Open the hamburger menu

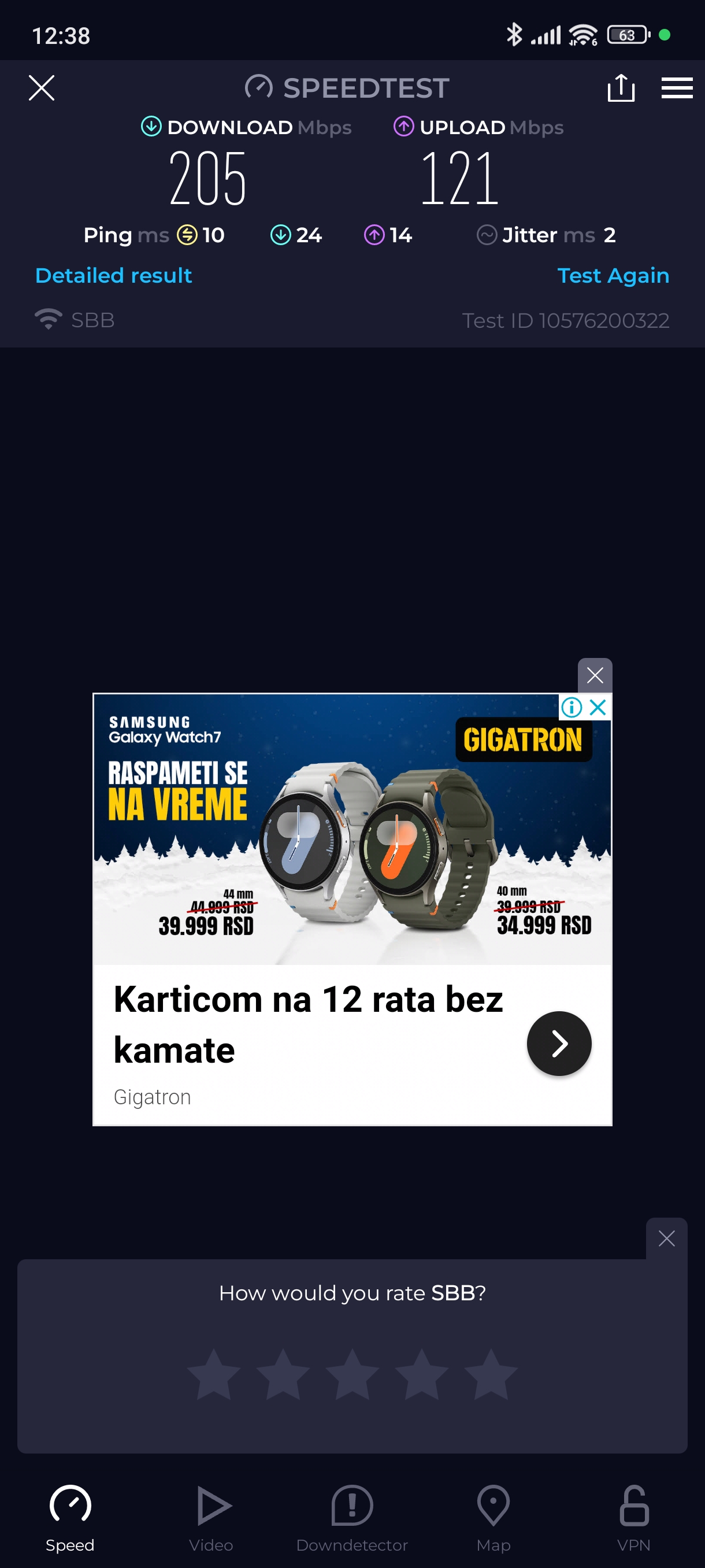[677, 88]
